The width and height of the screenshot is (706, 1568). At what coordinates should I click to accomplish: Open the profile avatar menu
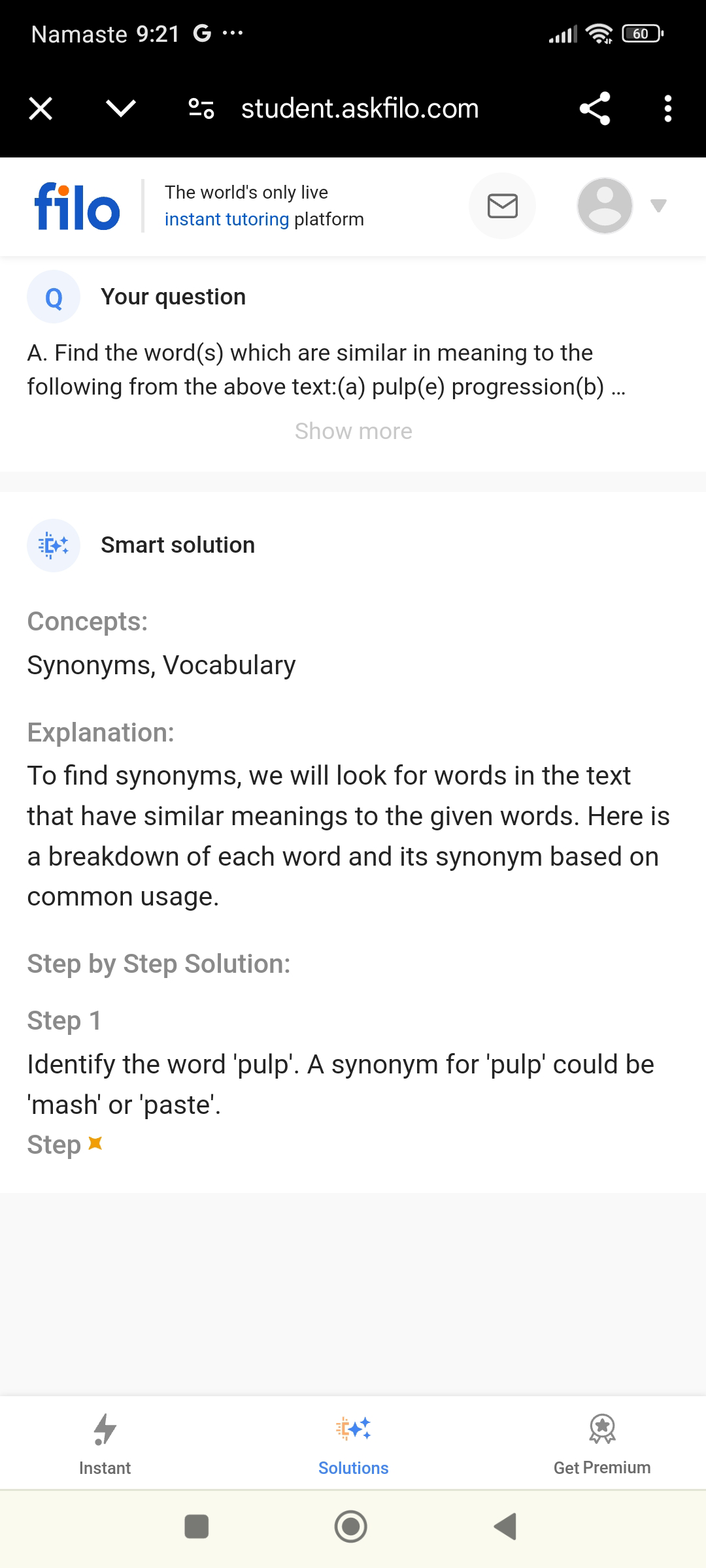click(605, 206)
